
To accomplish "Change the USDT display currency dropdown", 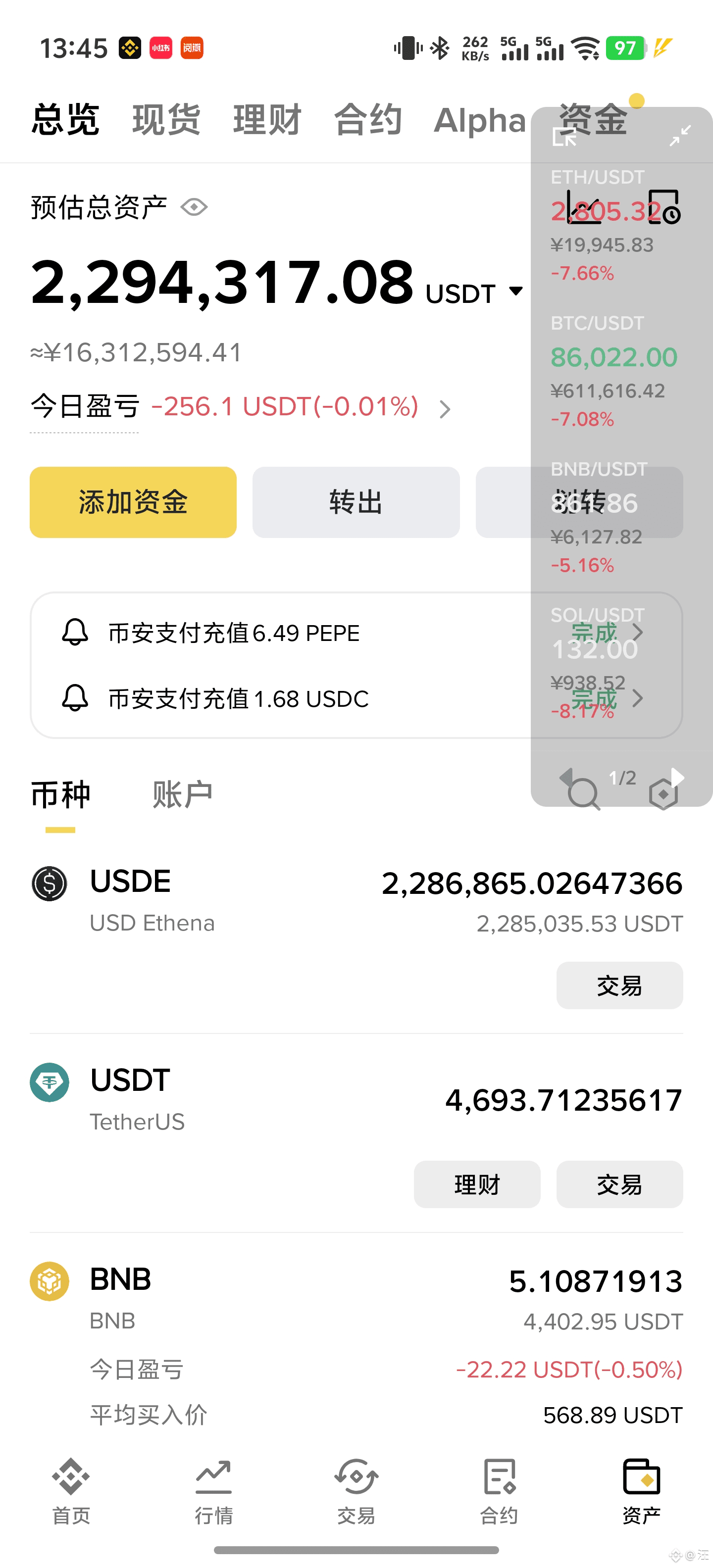I will tap(515, 292).
